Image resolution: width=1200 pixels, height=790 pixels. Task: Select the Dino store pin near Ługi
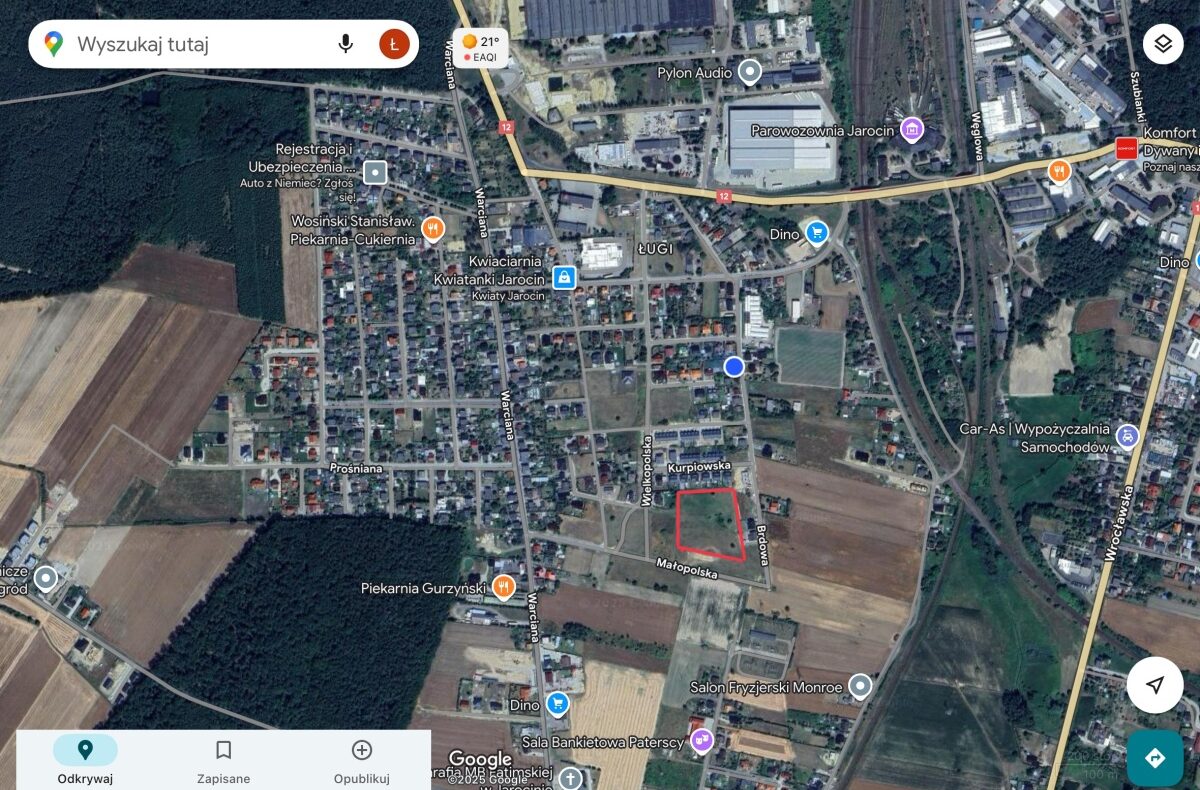[x=817, y=233]
